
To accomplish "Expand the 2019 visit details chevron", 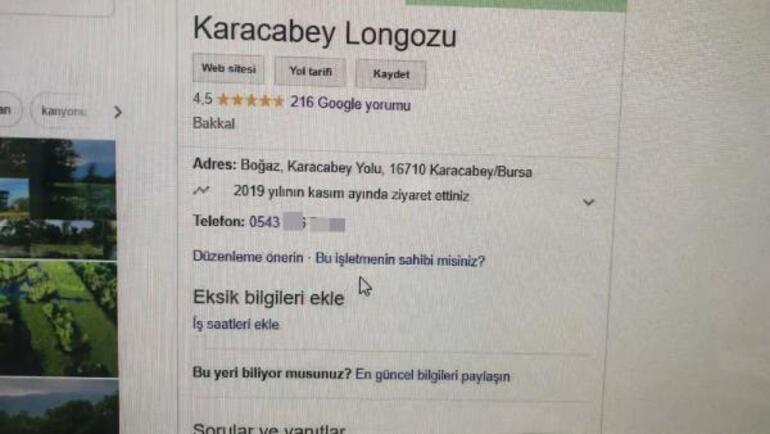I will point(588,202).
